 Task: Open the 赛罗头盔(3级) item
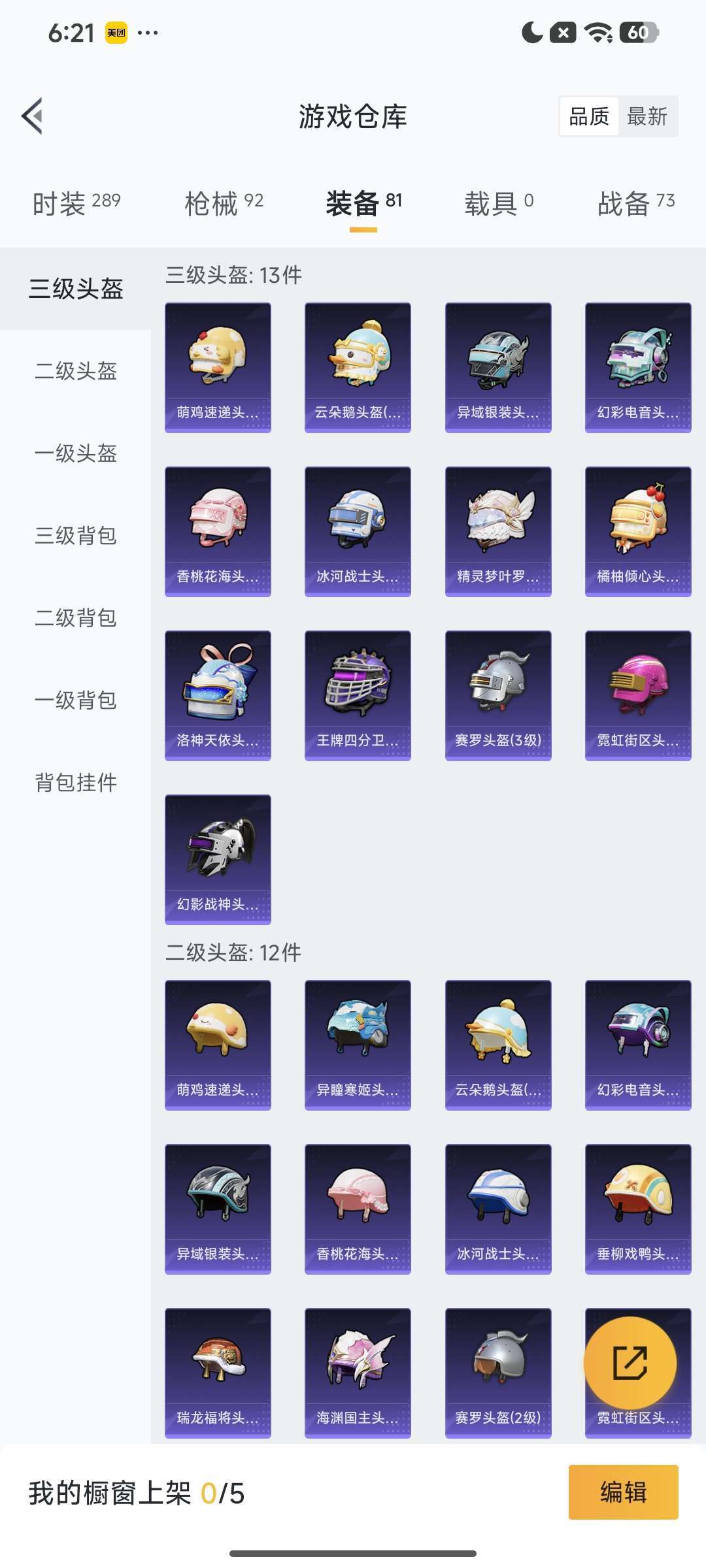(x=497, y=694)
